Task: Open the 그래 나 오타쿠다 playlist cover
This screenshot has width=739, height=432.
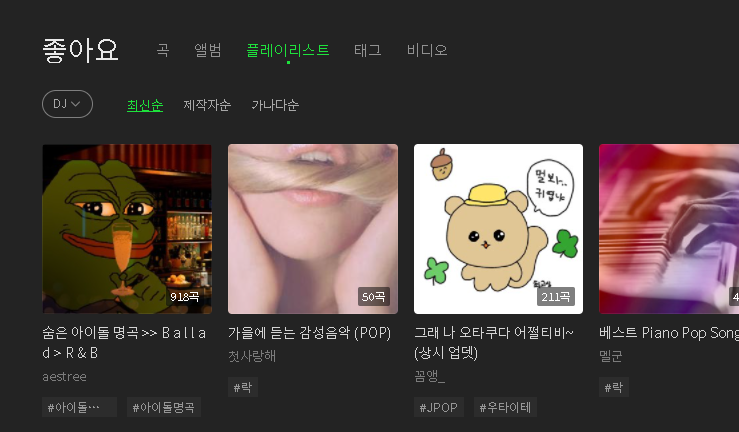Action: point(498,229)
